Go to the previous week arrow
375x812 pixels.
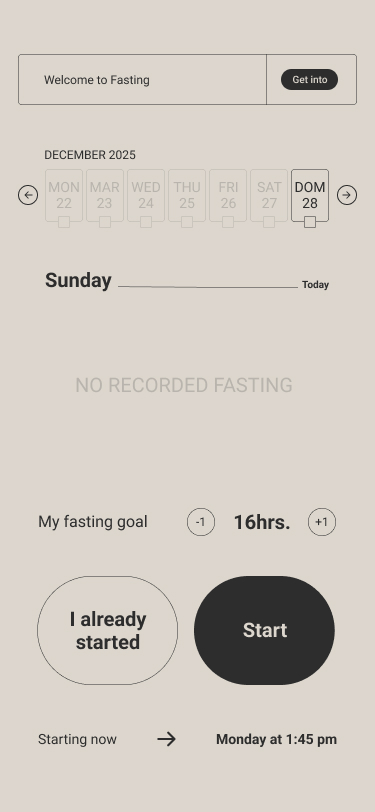click(28, 195)
